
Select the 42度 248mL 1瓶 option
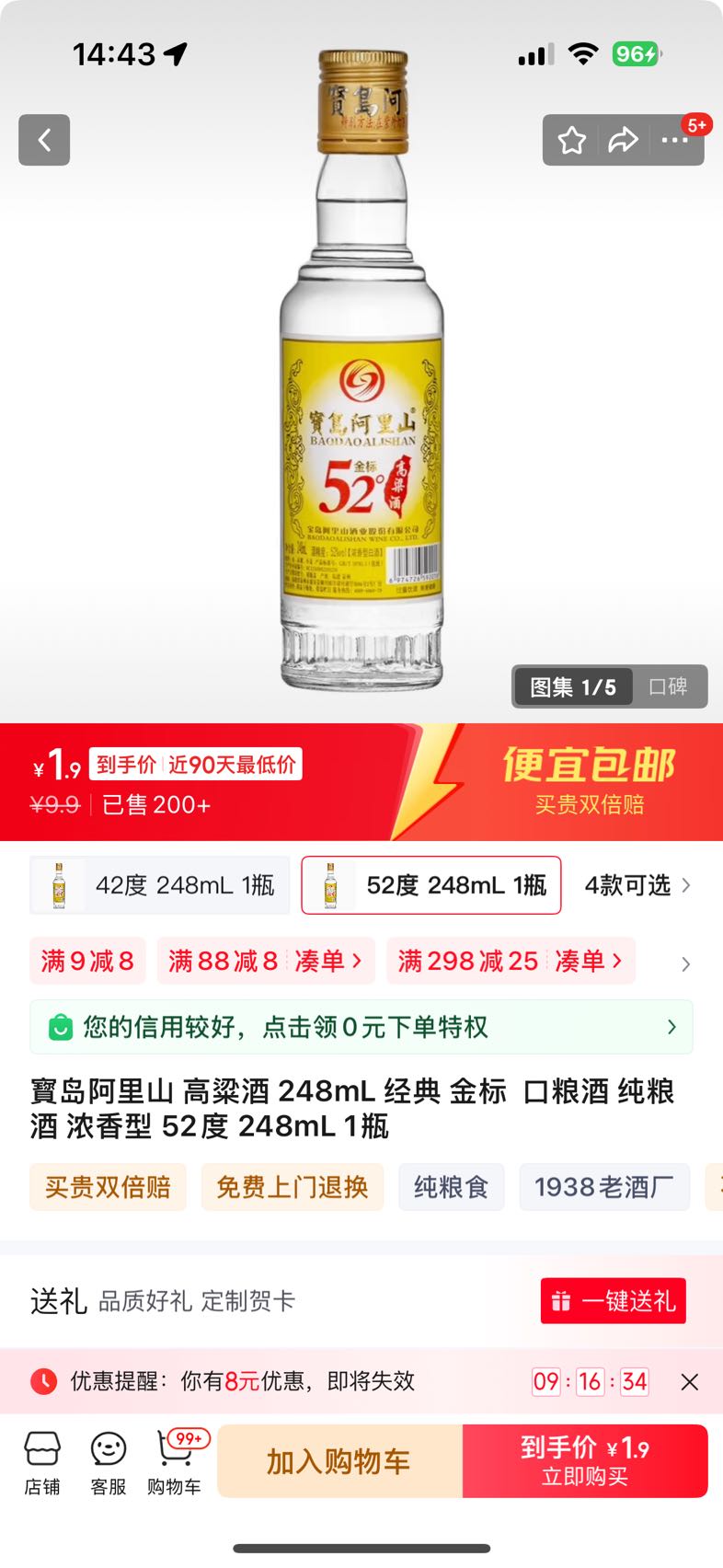click(160, 885)
